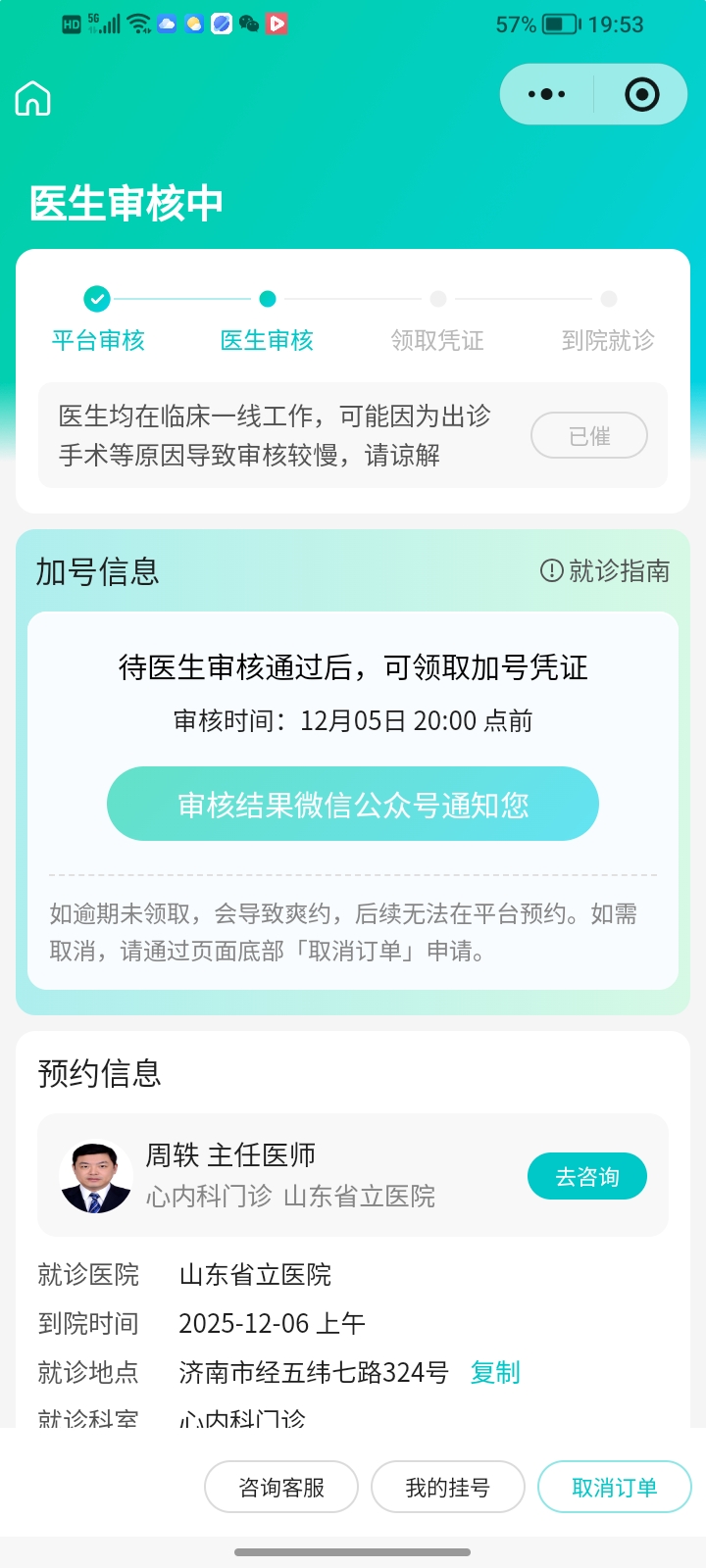Close the mini program with the circle icon
This screenshot has width=706, height=1568.
642,95
